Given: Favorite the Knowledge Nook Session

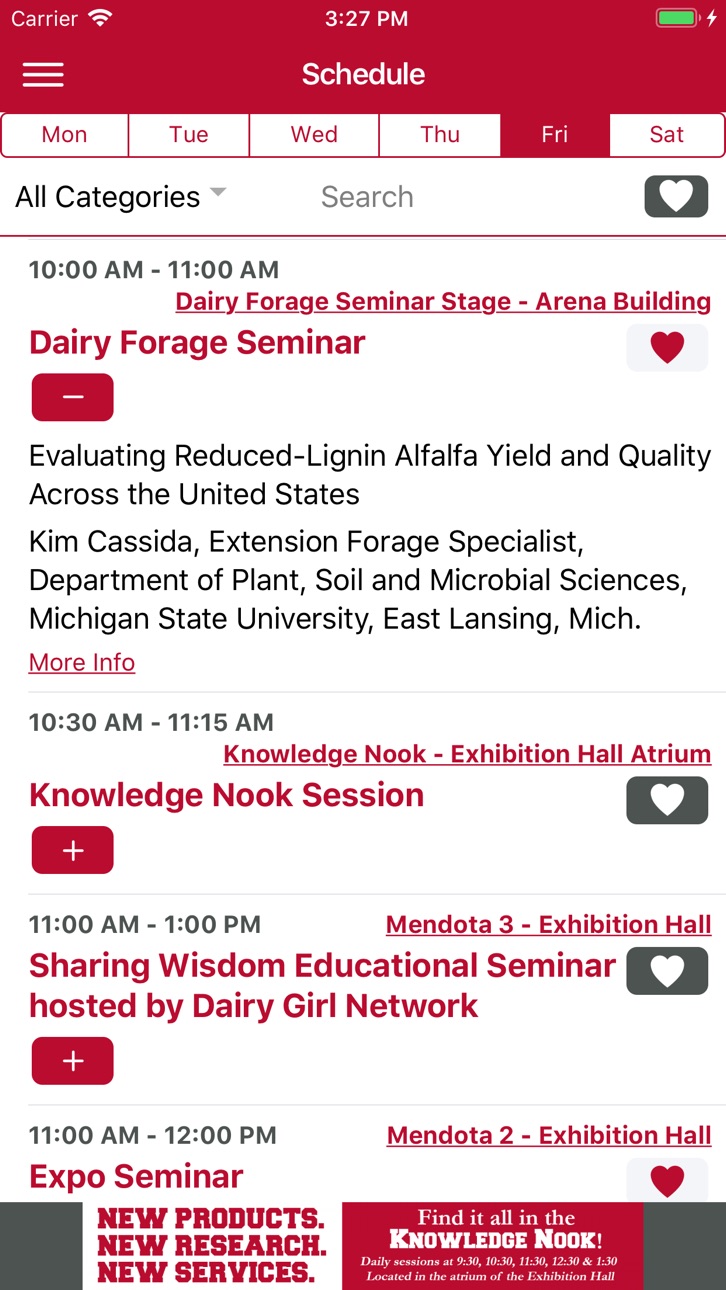Looking at the screenshot, I should point(667,800).
